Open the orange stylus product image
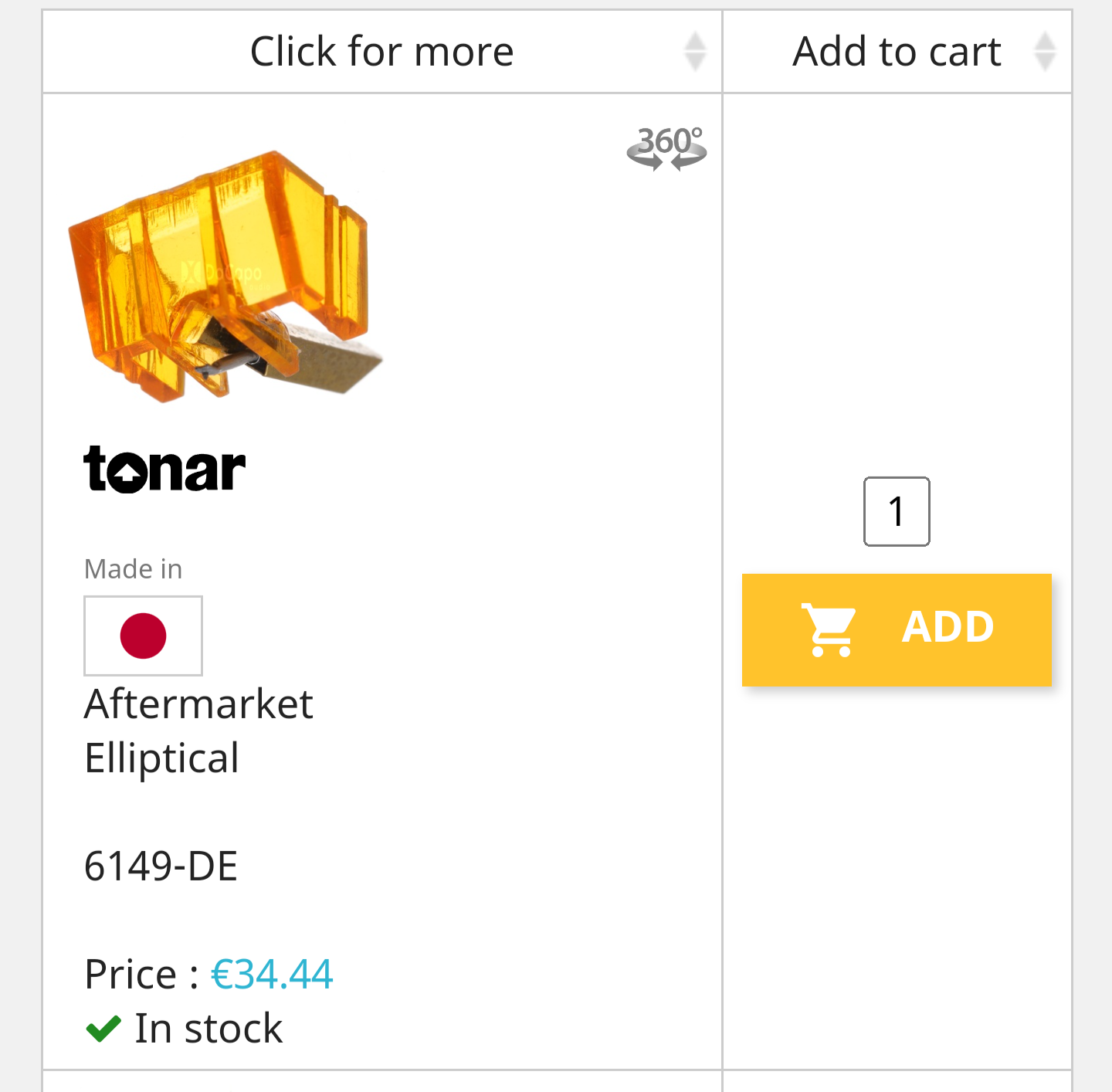Screen dimensions: 1112x1092 [x=225, y=276]
